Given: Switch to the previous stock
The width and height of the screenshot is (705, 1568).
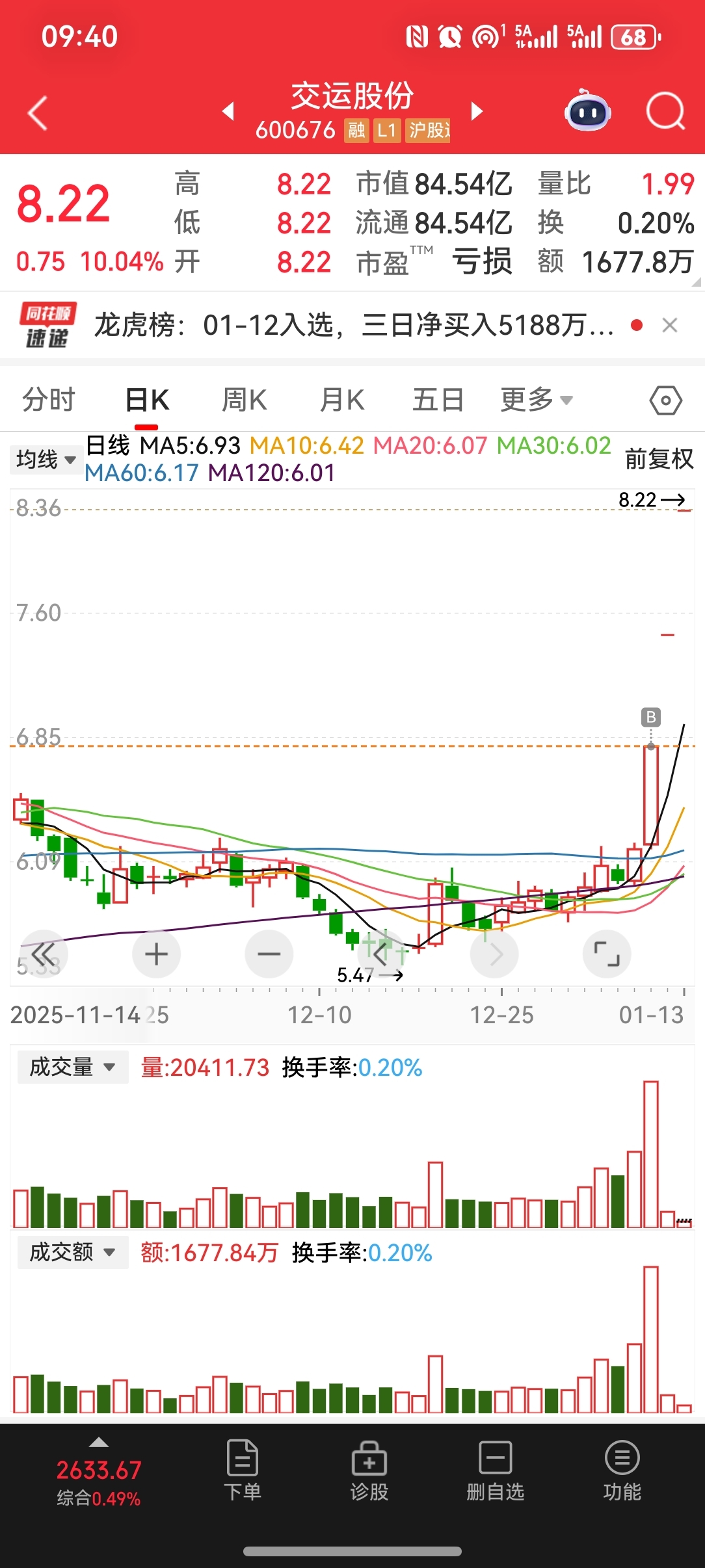Looking at the screenshot, I should [228, 111].
